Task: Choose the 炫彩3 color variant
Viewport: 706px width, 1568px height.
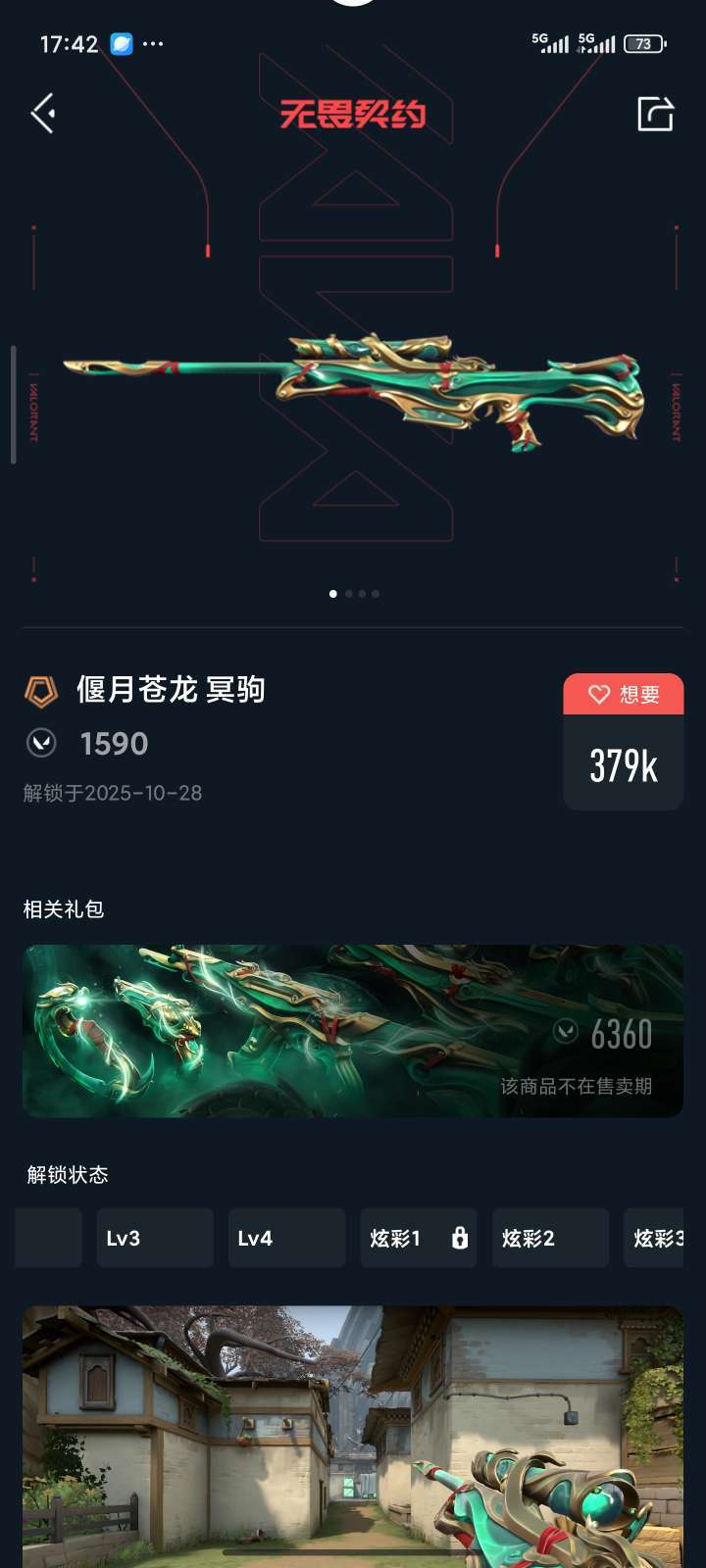Action: [657, 1238]
